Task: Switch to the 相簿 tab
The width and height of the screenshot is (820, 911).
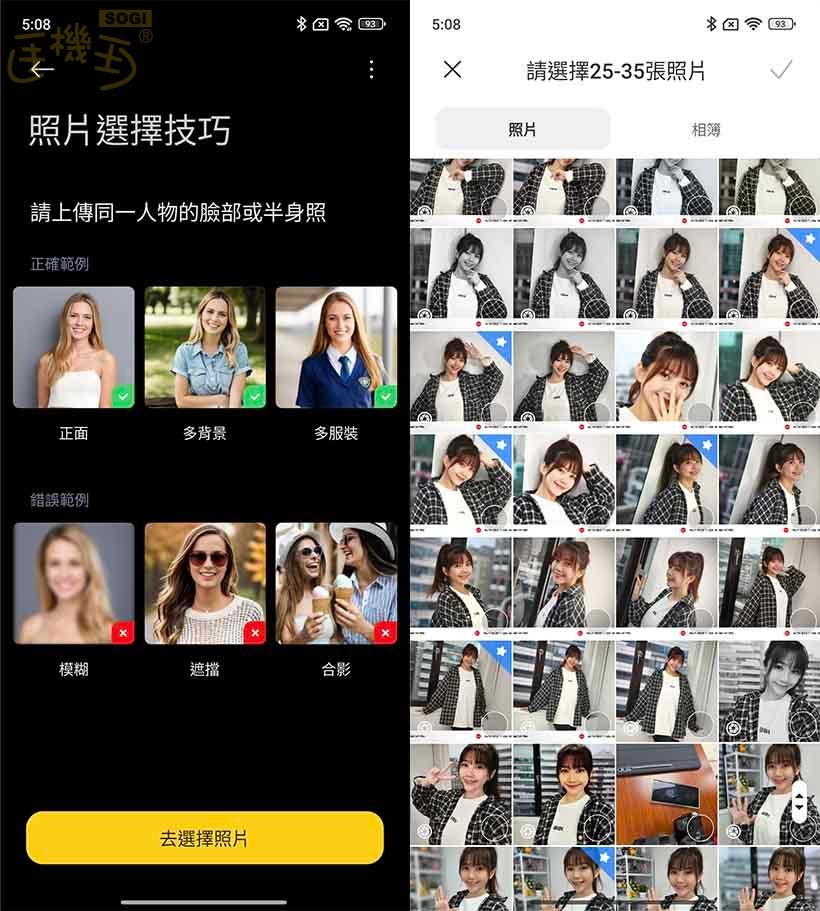Action: (x=706, y=130)
